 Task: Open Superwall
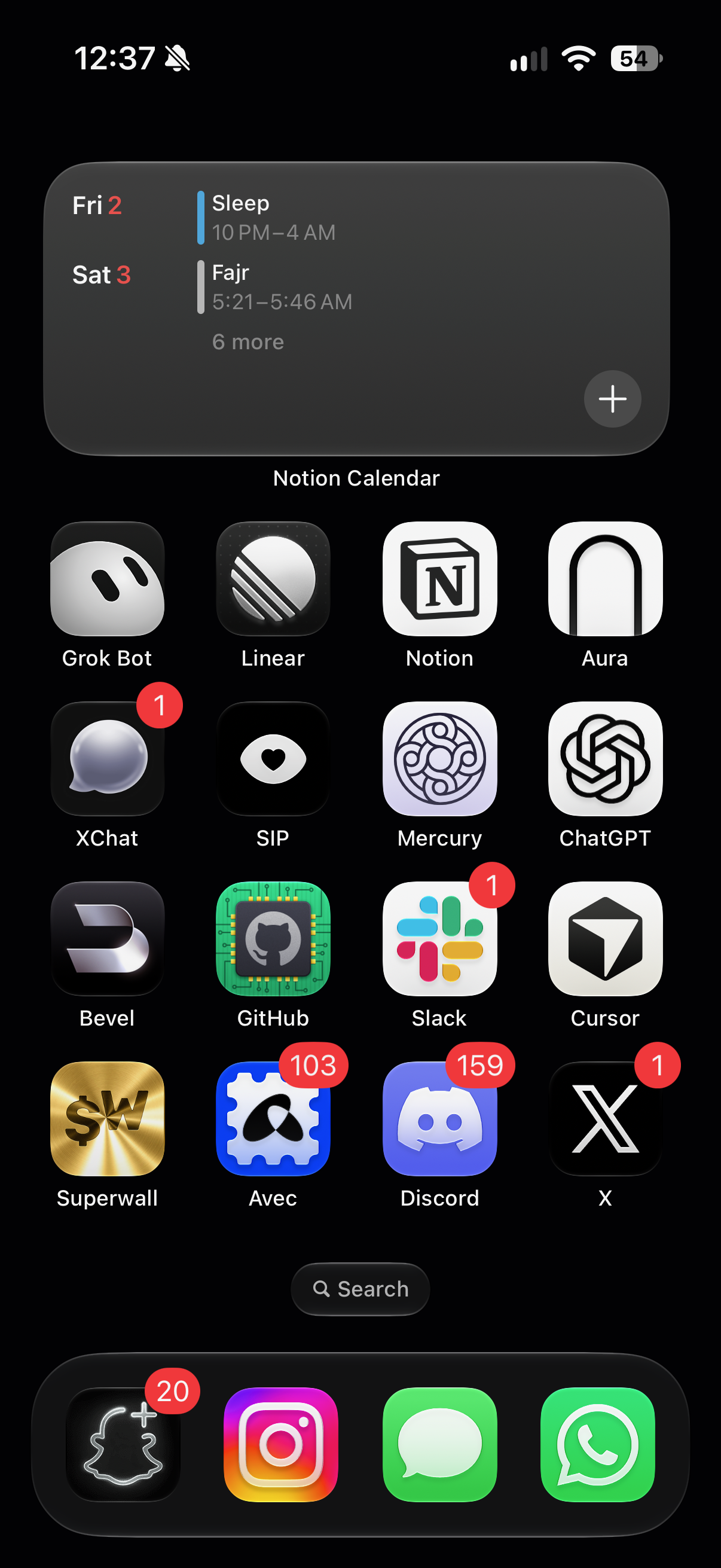tap(108, 1119)
